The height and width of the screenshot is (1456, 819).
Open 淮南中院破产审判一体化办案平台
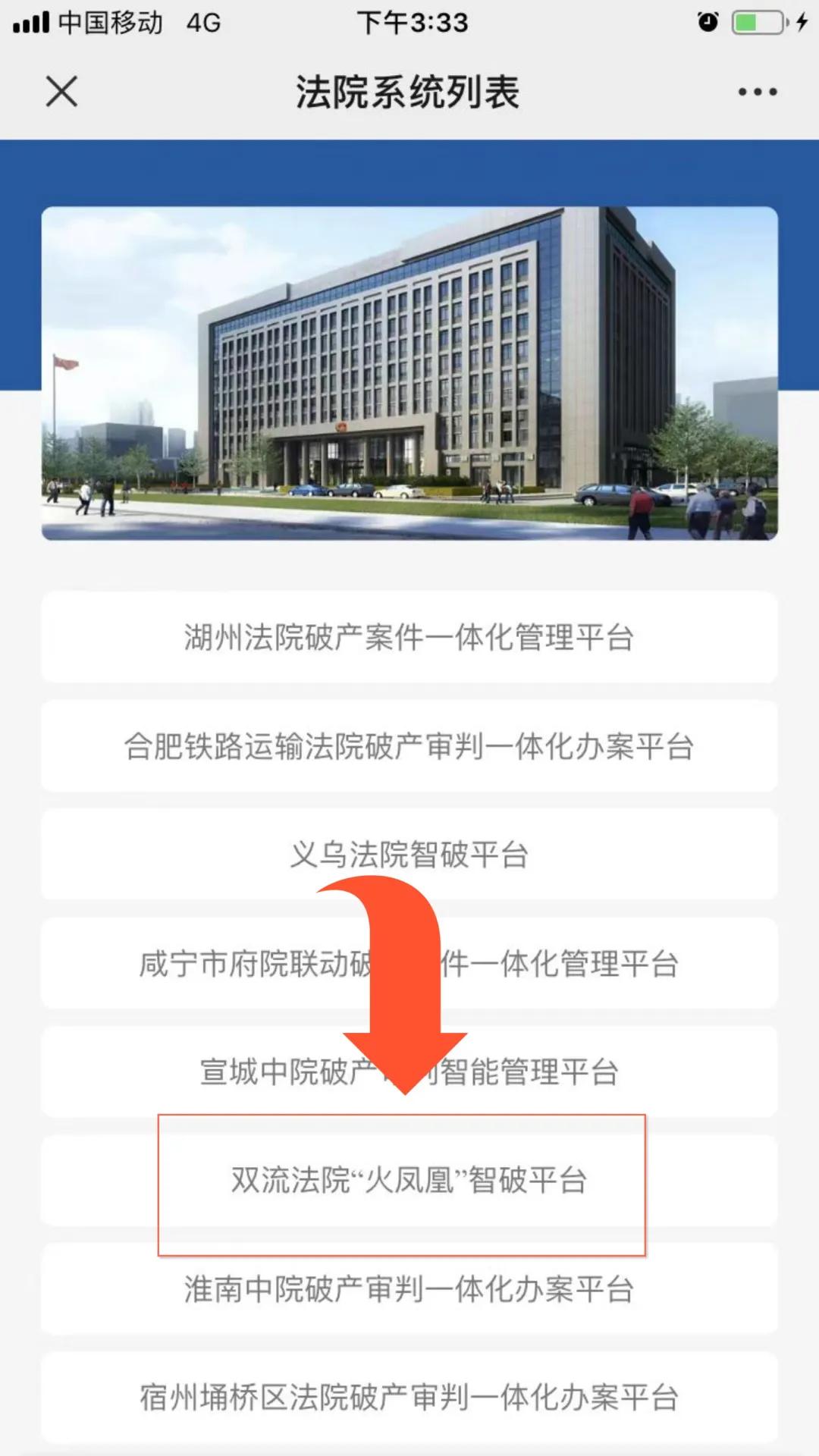(x=409, y=1289)
